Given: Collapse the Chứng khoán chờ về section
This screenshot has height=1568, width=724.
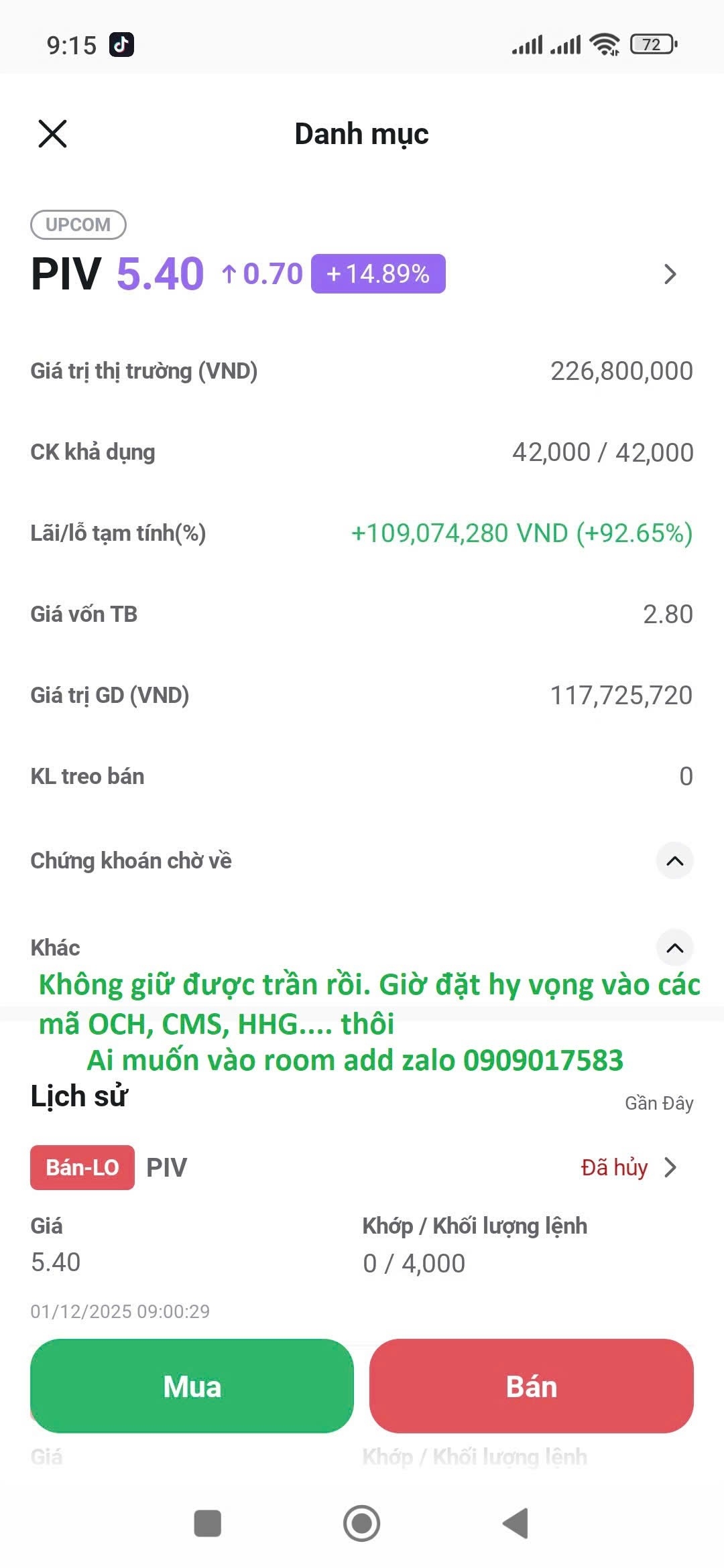Looking at the screenshot, I should click(674, 860).
